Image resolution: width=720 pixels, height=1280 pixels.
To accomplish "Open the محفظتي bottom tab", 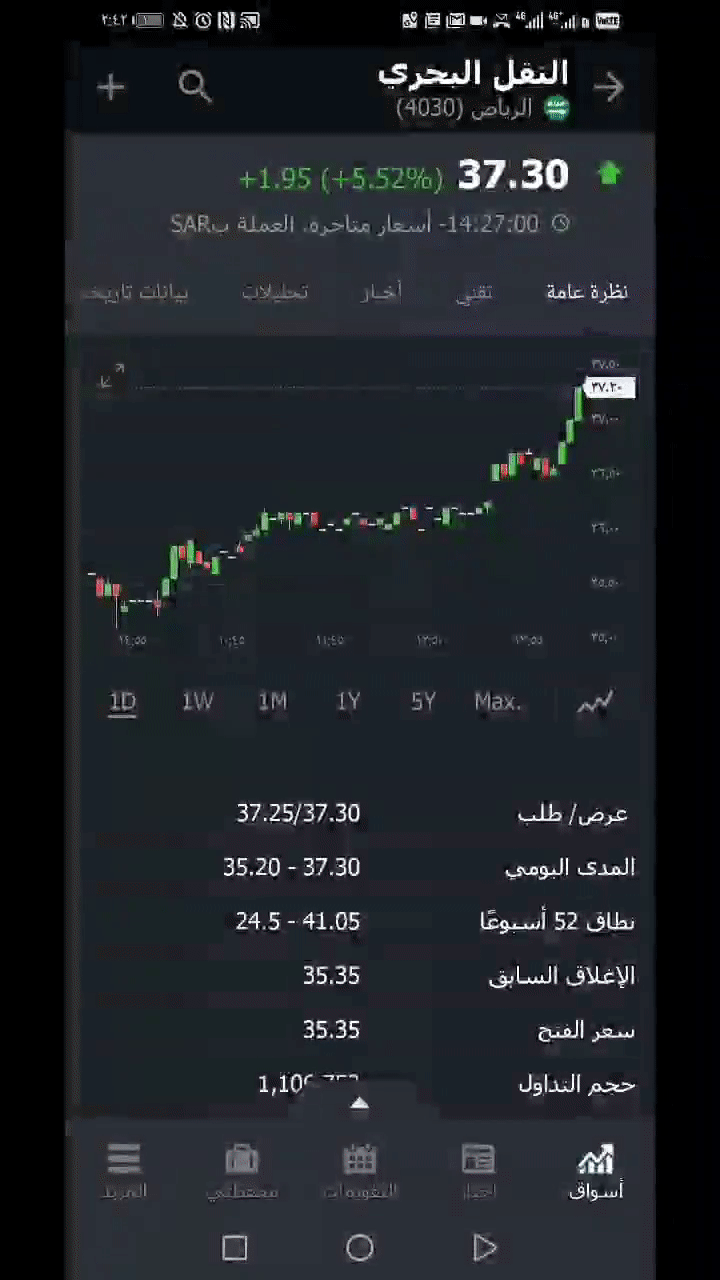I will coord(241,1172).
